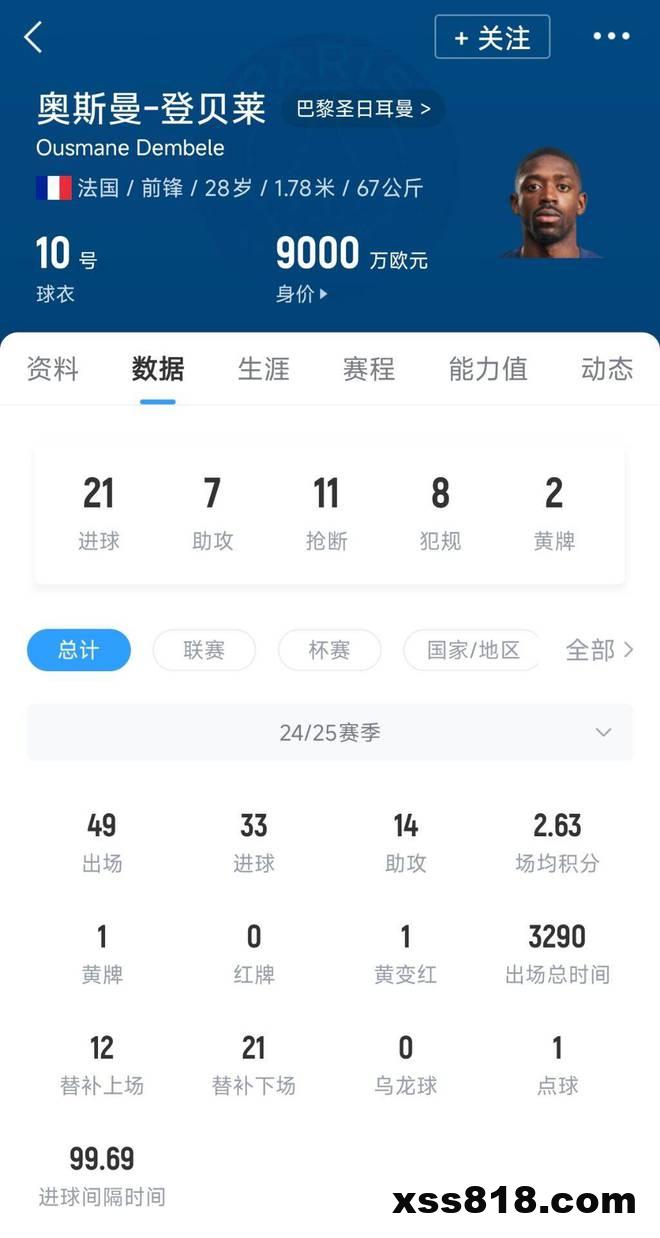View 身价 market value details
Screen dimensions: 660x1238
click(301, 294)
